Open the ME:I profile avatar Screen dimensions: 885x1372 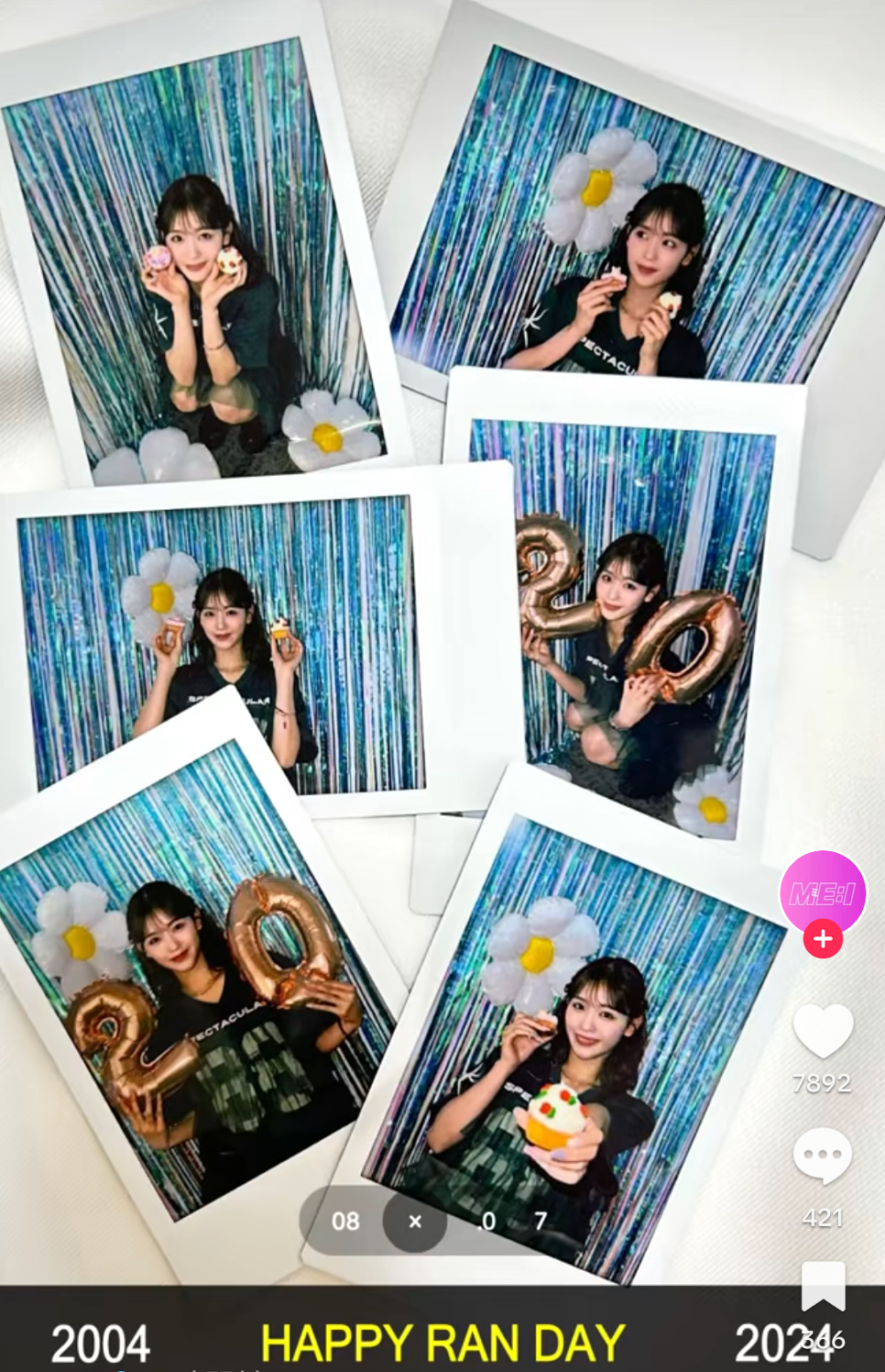822,890
